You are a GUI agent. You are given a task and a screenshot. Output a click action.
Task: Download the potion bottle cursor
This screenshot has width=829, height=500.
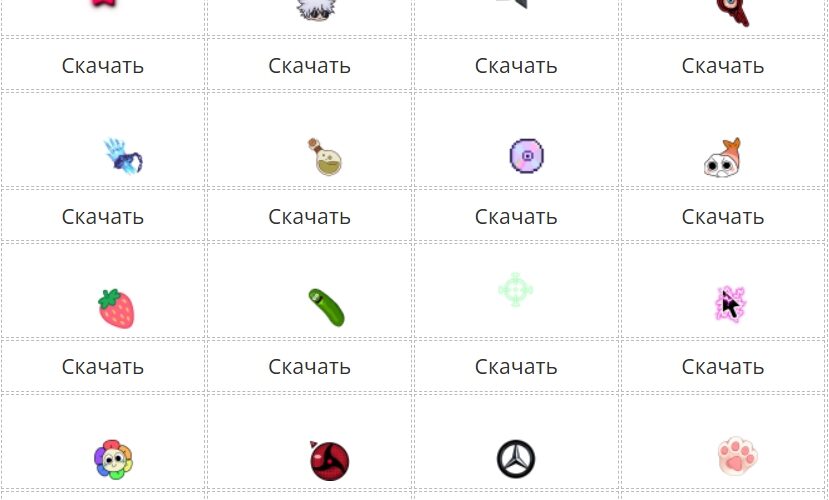coord(309,216)
